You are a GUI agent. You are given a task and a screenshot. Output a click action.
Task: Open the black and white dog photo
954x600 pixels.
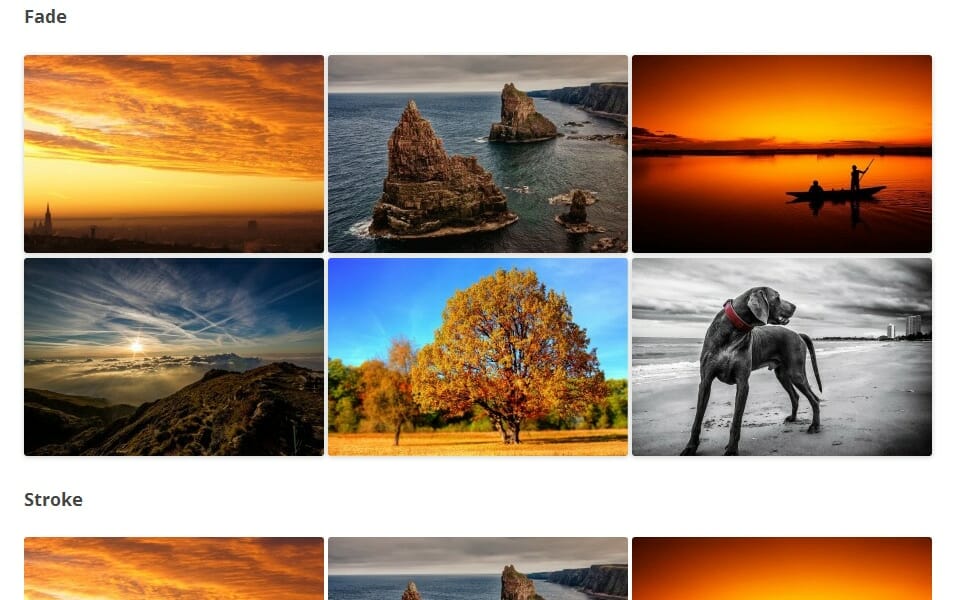click(x=782, y=356)
